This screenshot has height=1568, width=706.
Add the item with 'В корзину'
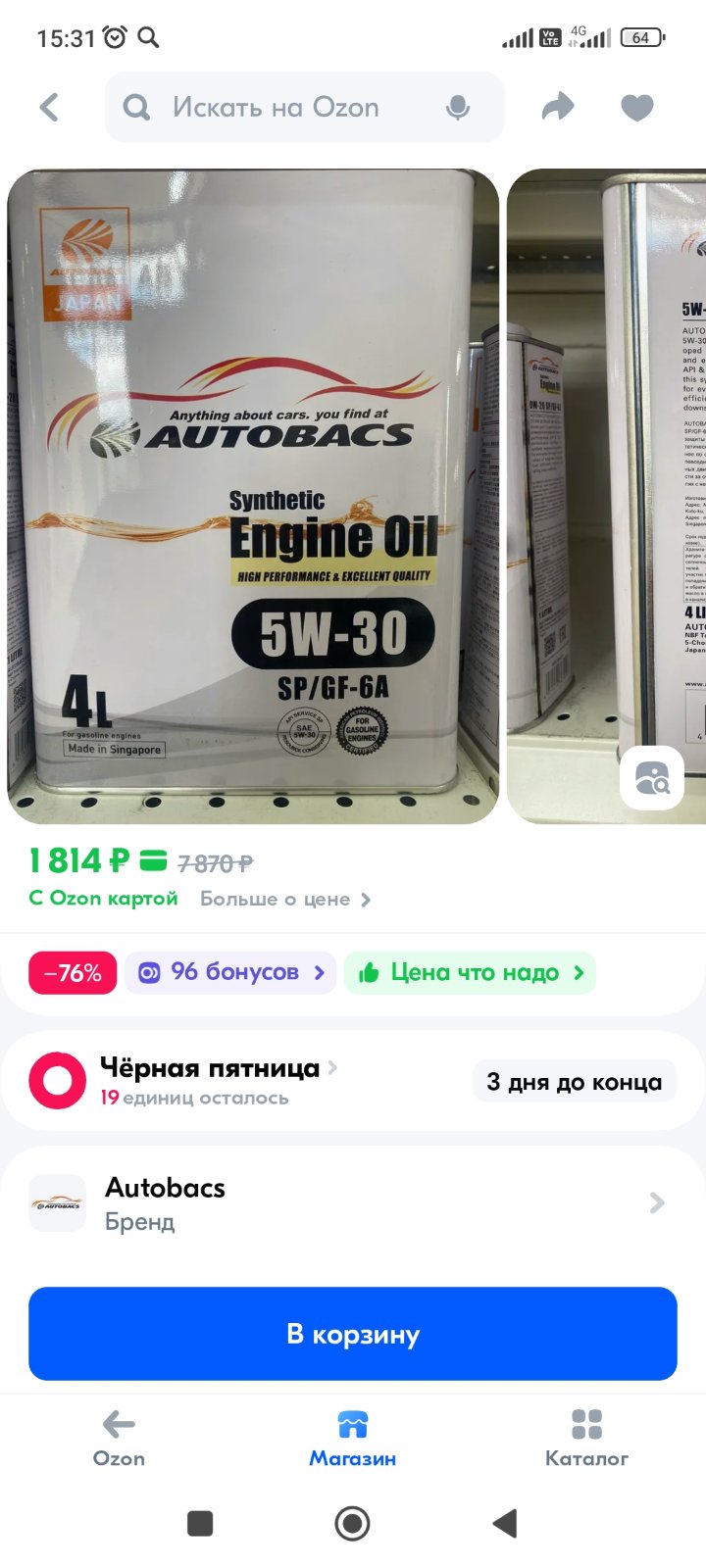[353, 1334]
